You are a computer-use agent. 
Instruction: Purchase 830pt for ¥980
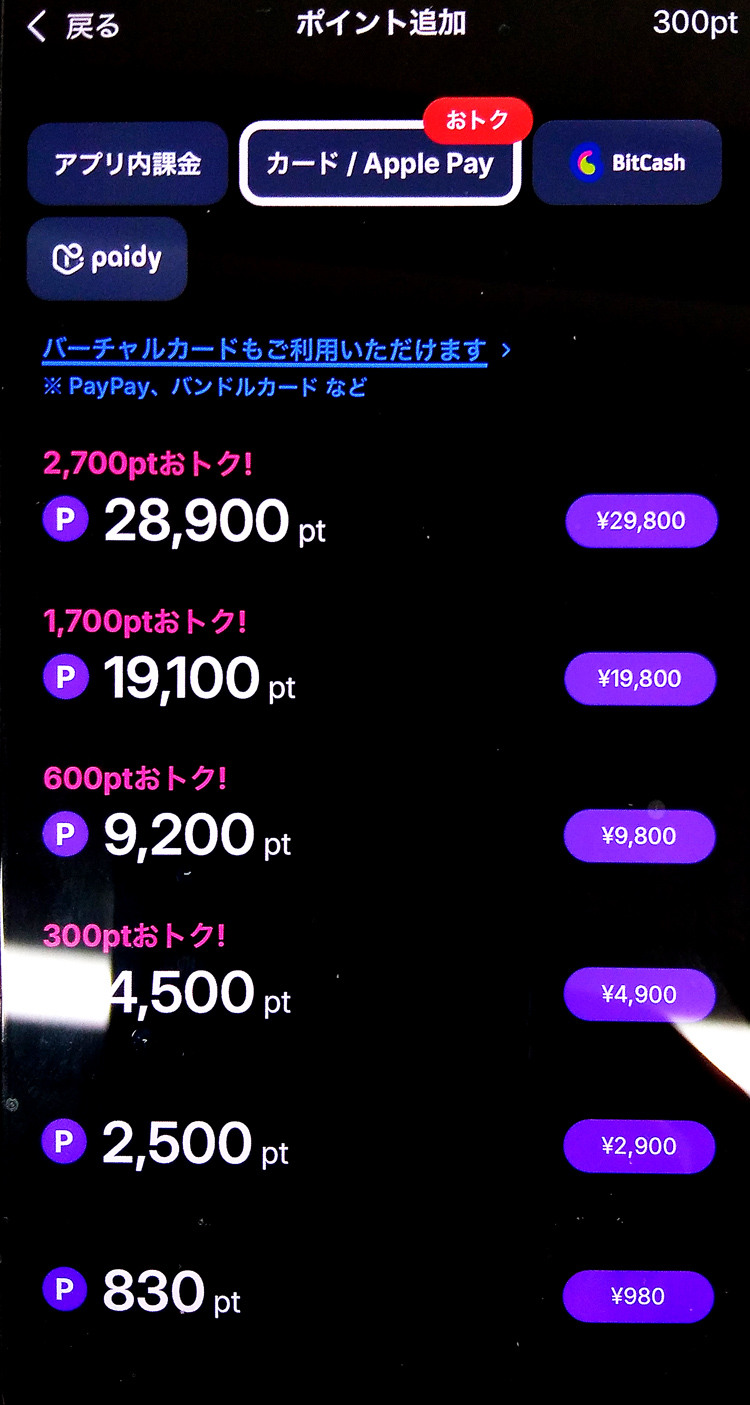638,1297
